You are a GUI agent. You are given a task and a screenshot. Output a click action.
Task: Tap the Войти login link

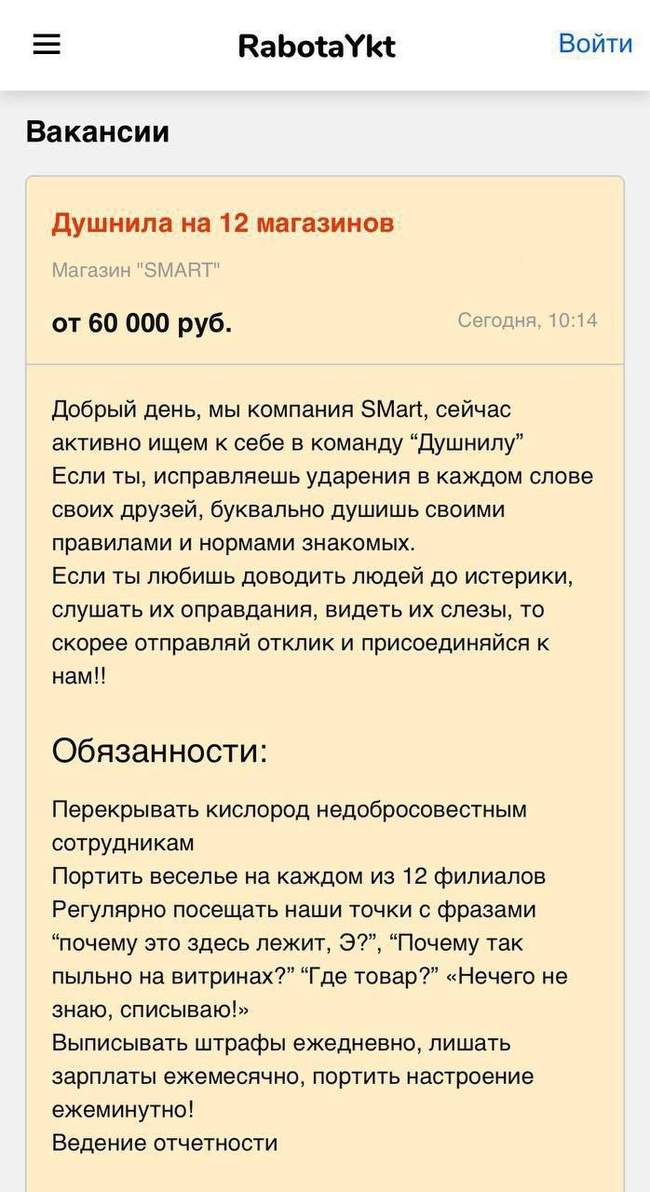[x=594, y=44]
